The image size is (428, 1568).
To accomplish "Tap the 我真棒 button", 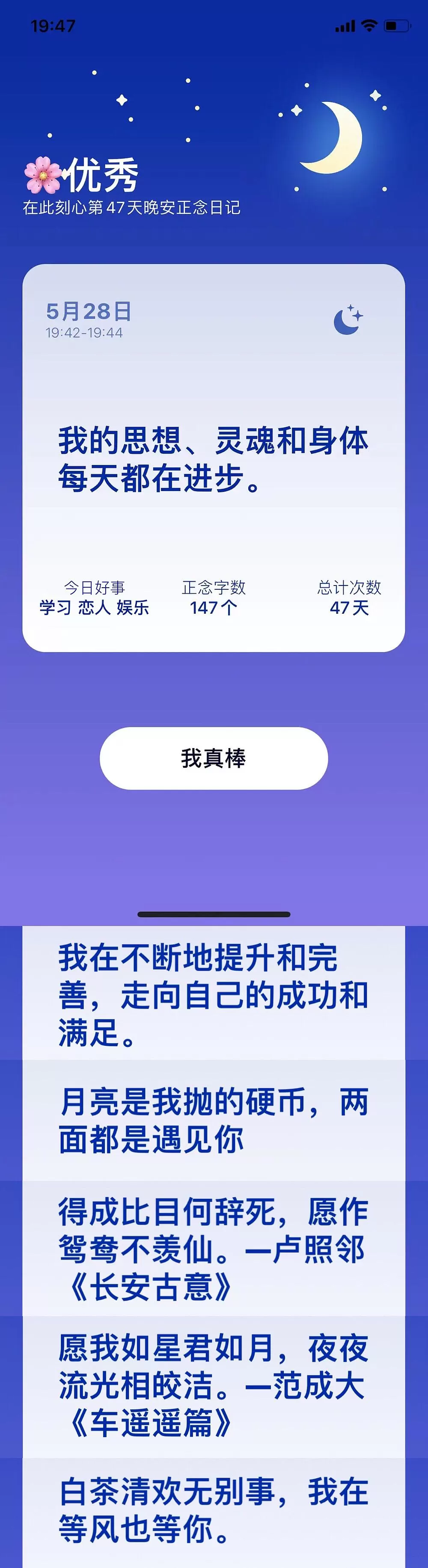I will coord(214,758).
